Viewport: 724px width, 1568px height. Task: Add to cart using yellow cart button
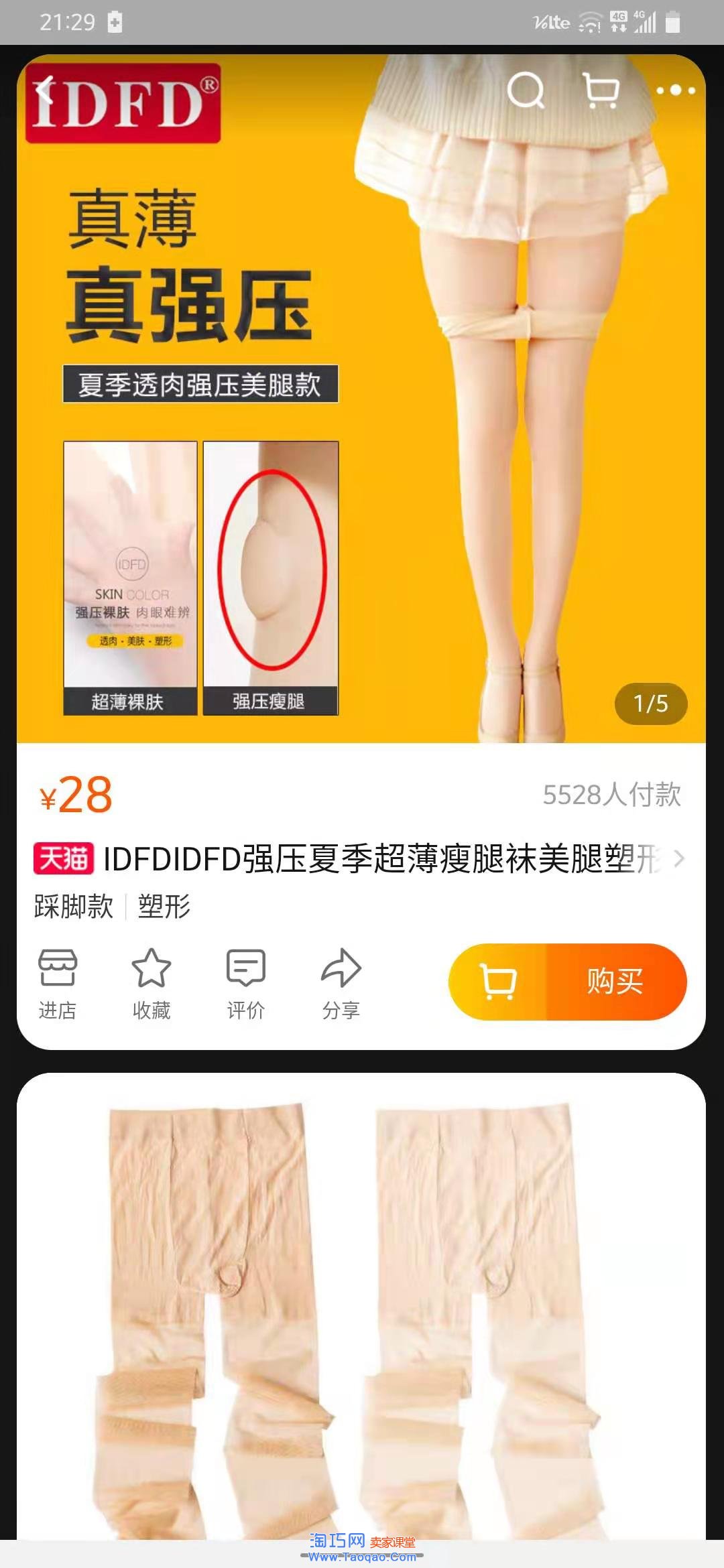[x=498, y=982]
